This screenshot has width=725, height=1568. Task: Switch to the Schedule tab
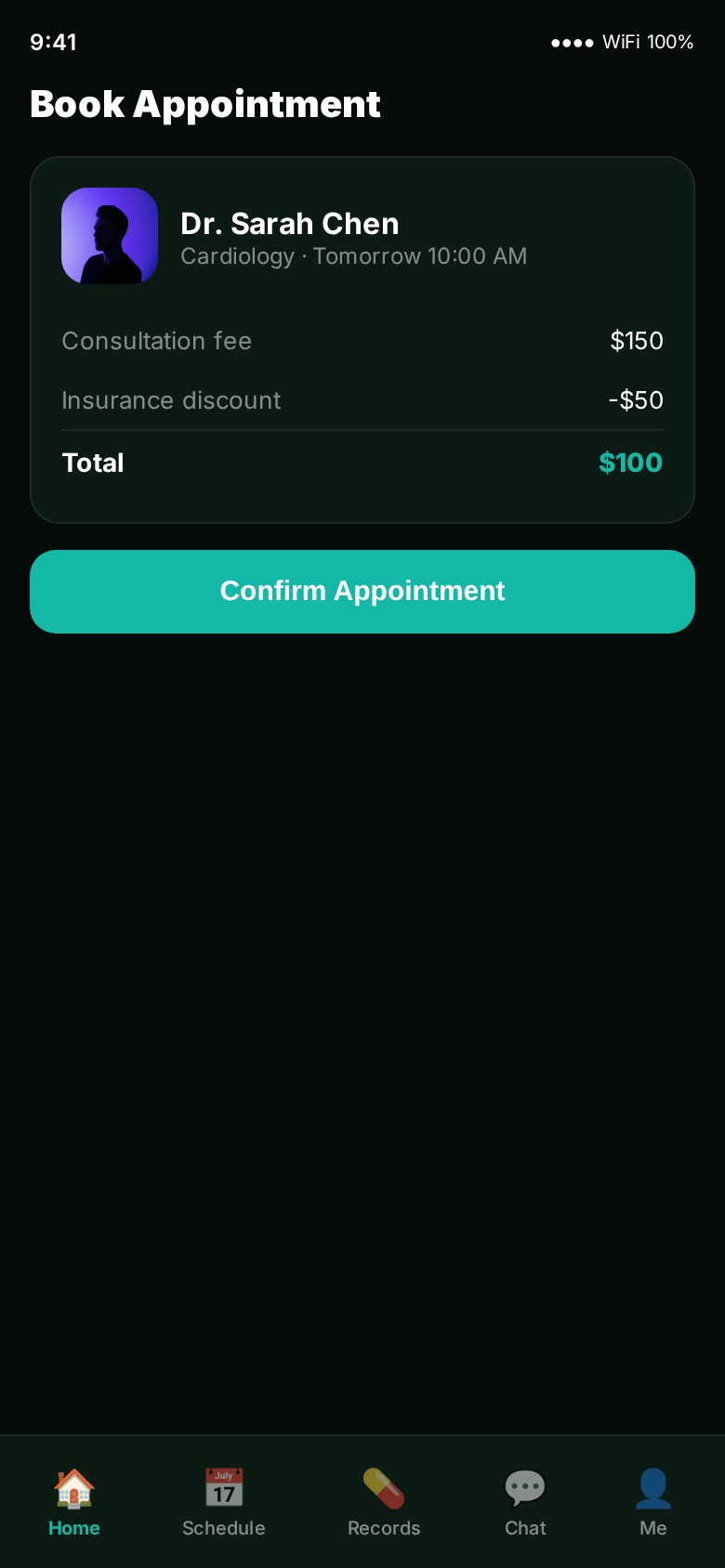click(x=224, y=1501)
